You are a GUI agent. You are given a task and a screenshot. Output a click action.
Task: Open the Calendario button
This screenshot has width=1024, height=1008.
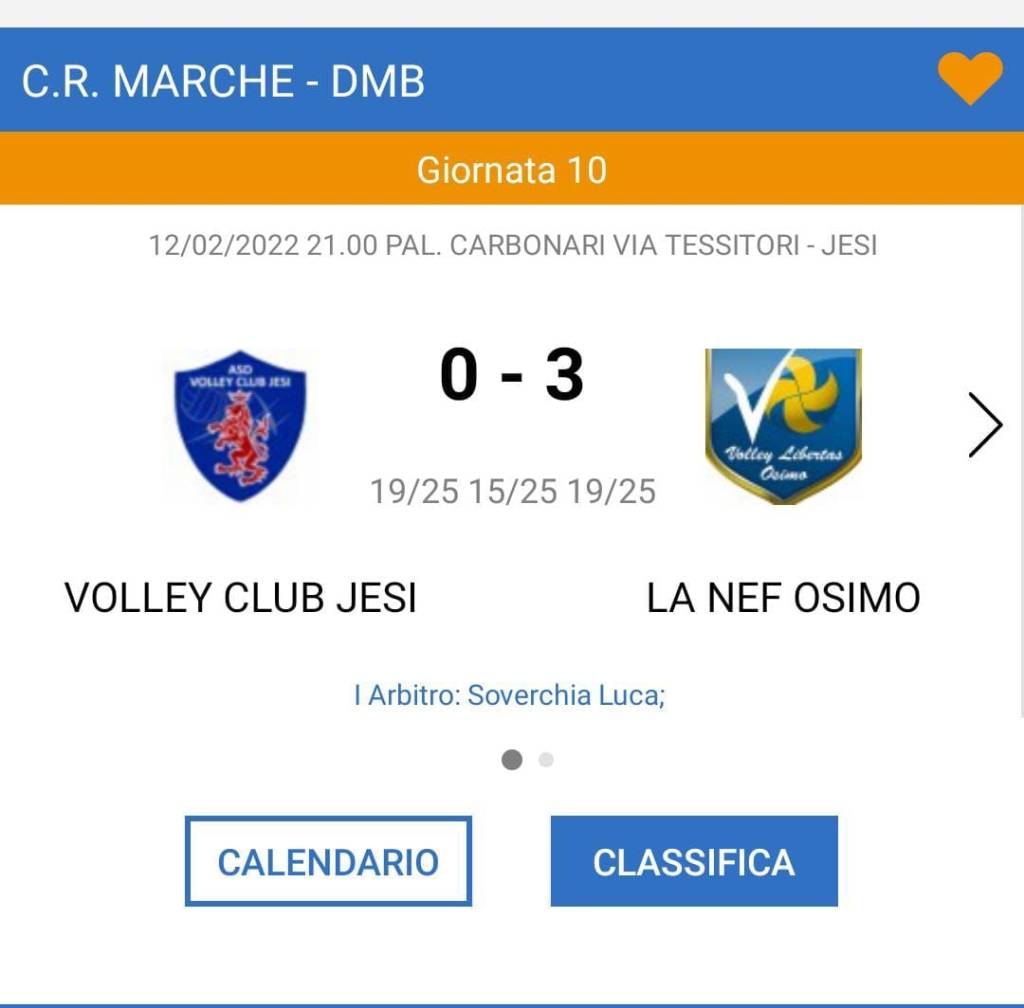tap(328, 862)
